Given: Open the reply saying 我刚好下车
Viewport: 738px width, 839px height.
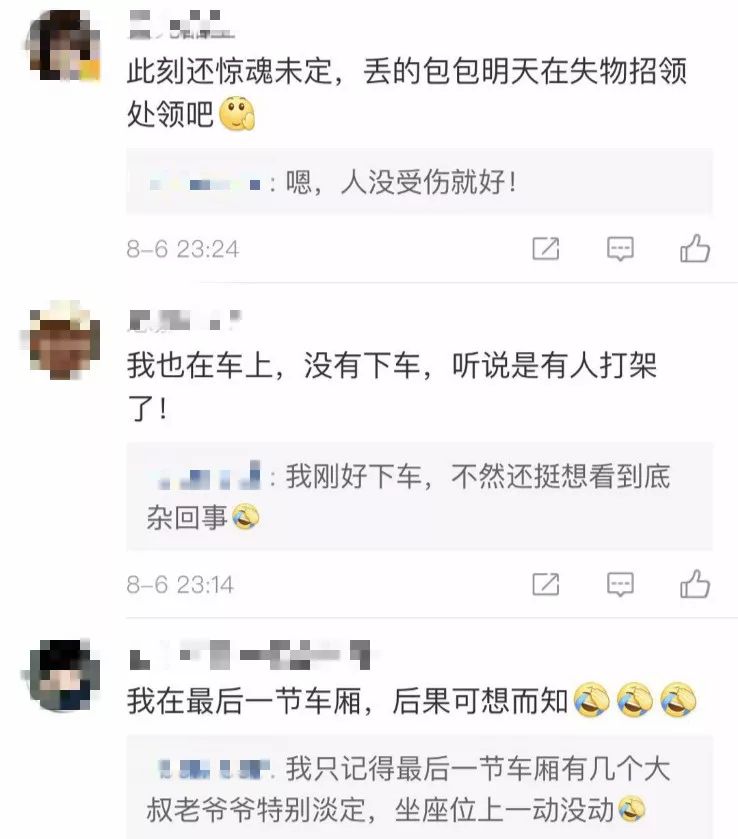Looking at the screenshot, I should 419,497.
